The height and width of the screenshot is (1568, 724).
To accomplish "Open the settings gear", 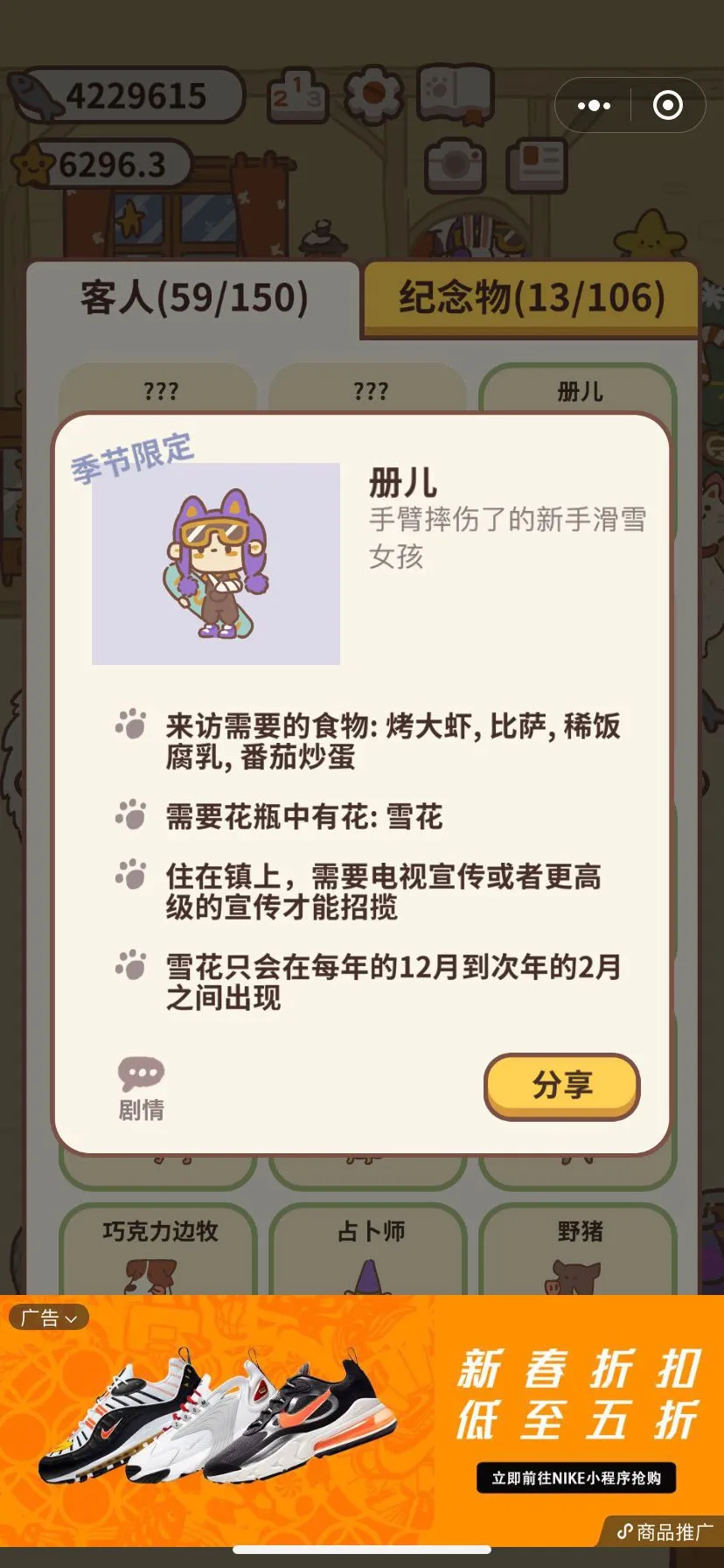I will coord(373,94).
